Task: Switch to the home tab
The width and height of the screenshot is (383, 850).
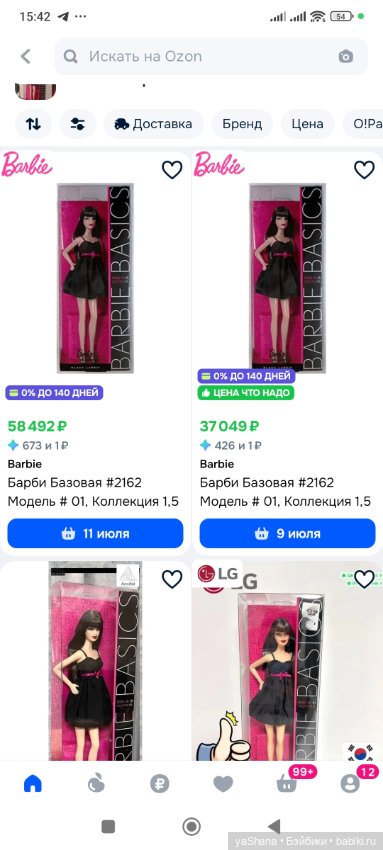Action: [x=33, y=783]
